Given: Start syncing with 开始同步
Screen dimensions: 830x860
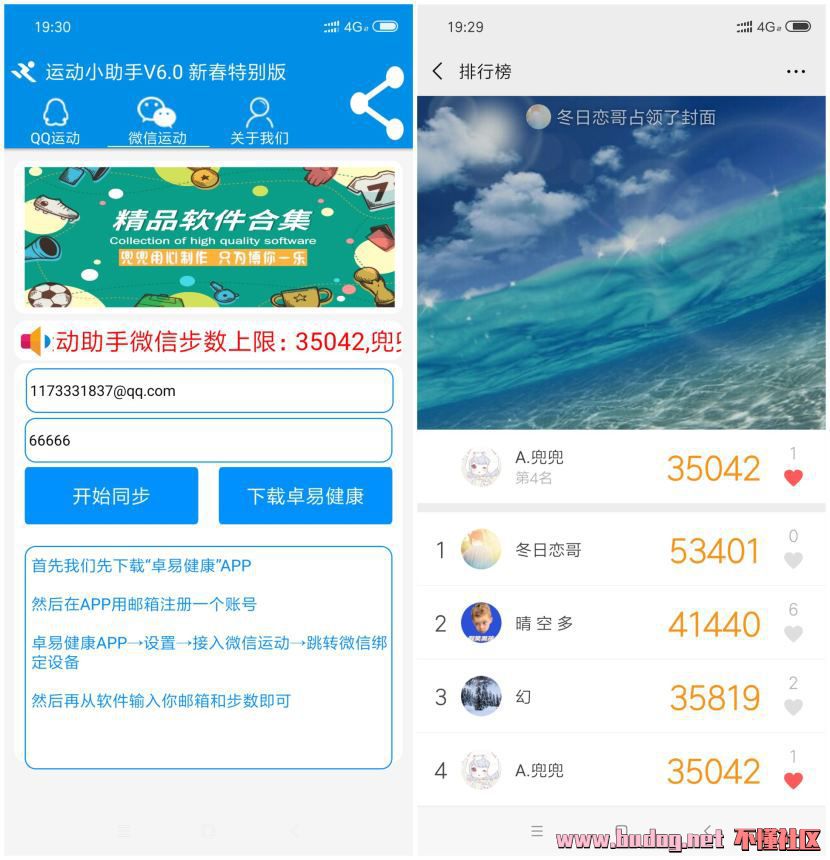Looking at the screenshot, I should click(x=111, y=496).
